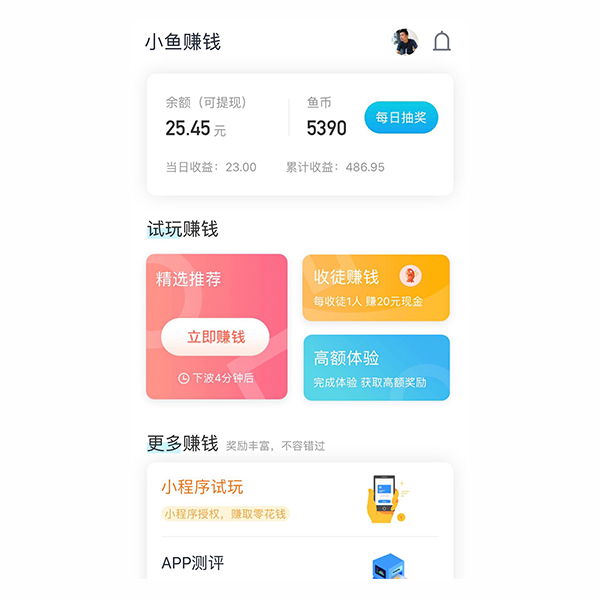Open the 小程序试玩 row
Screen dimensions: 600x600
pos(300,499)
